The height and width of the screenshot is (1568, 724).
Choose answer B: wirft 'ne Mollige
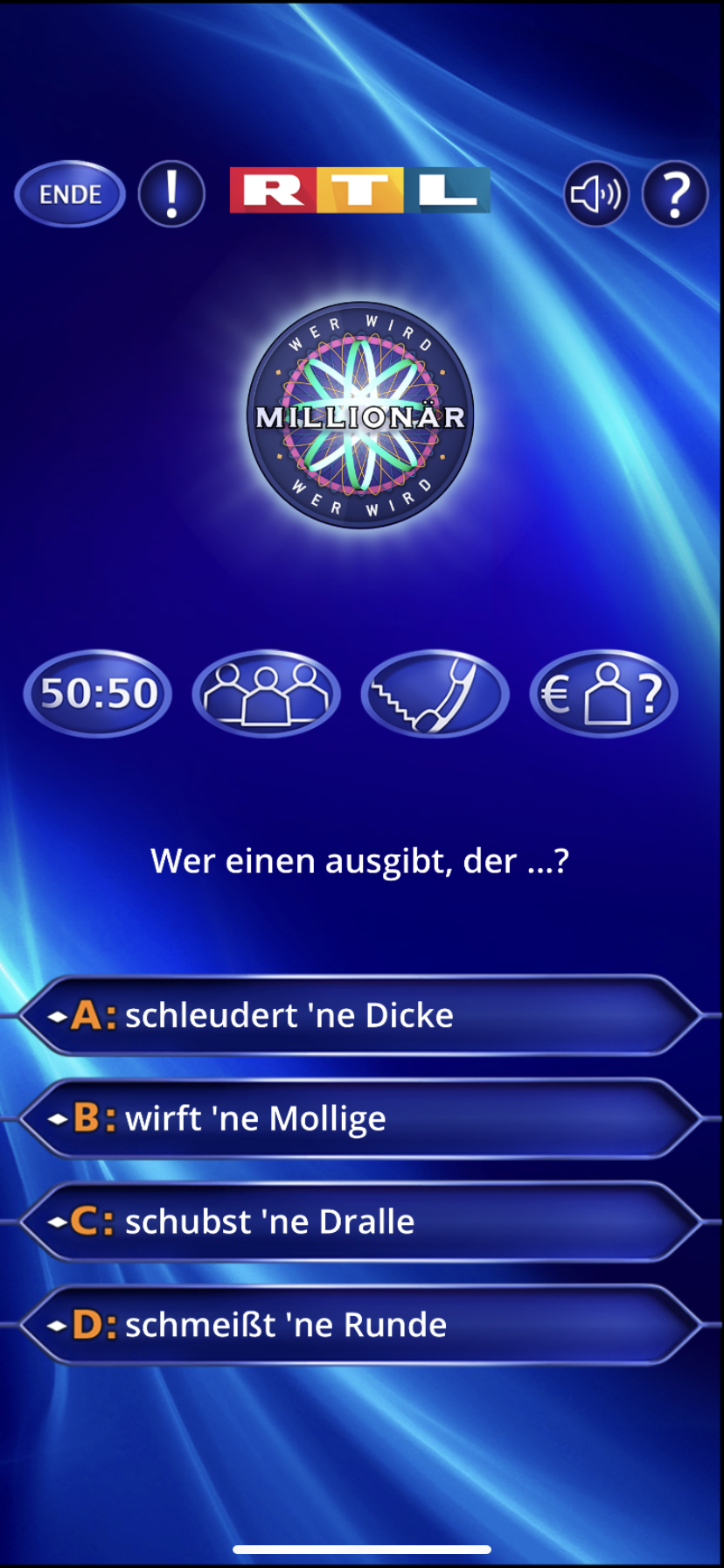coord(359,1118)
